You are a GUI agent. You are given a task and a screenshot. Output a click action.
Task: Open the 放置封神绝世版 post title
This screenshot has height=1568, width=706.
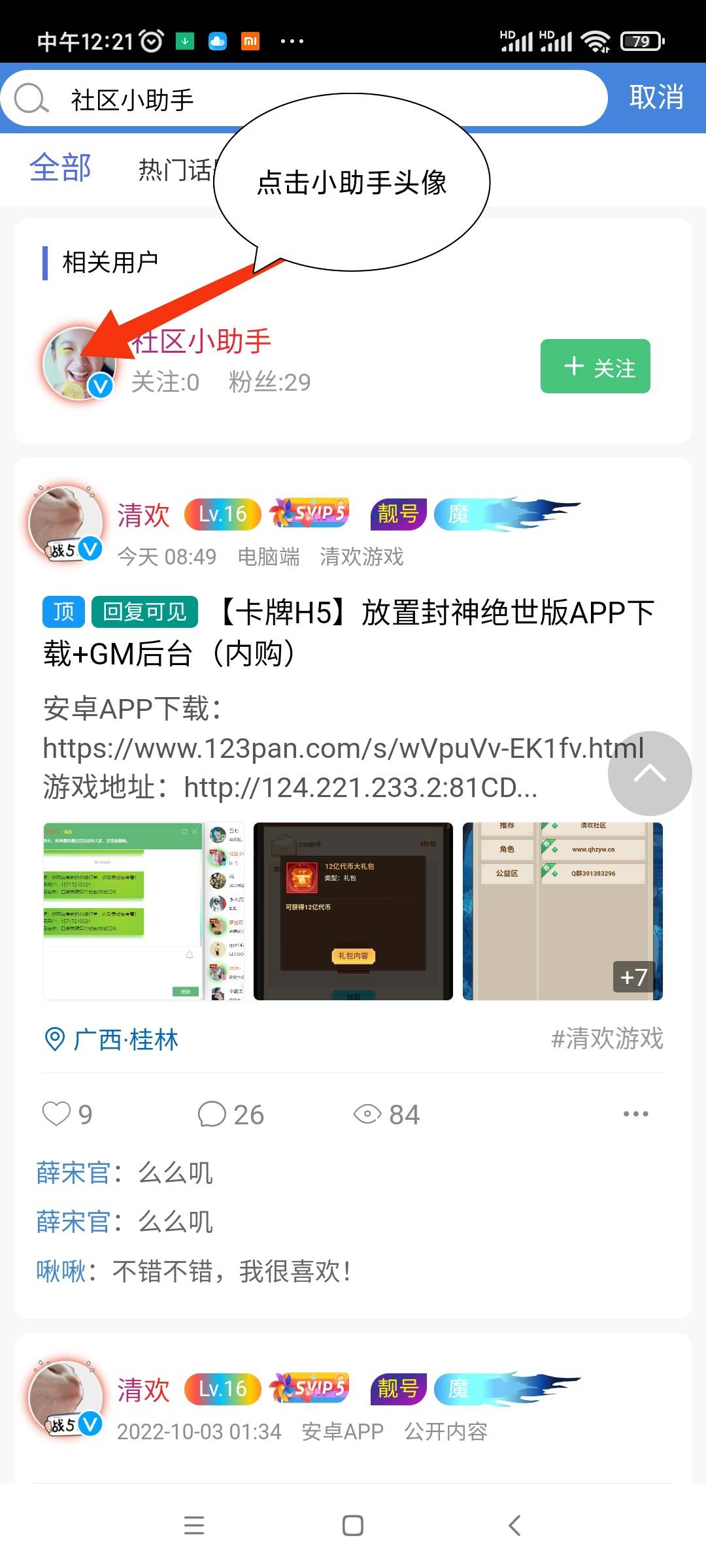(x=350, y=632)
